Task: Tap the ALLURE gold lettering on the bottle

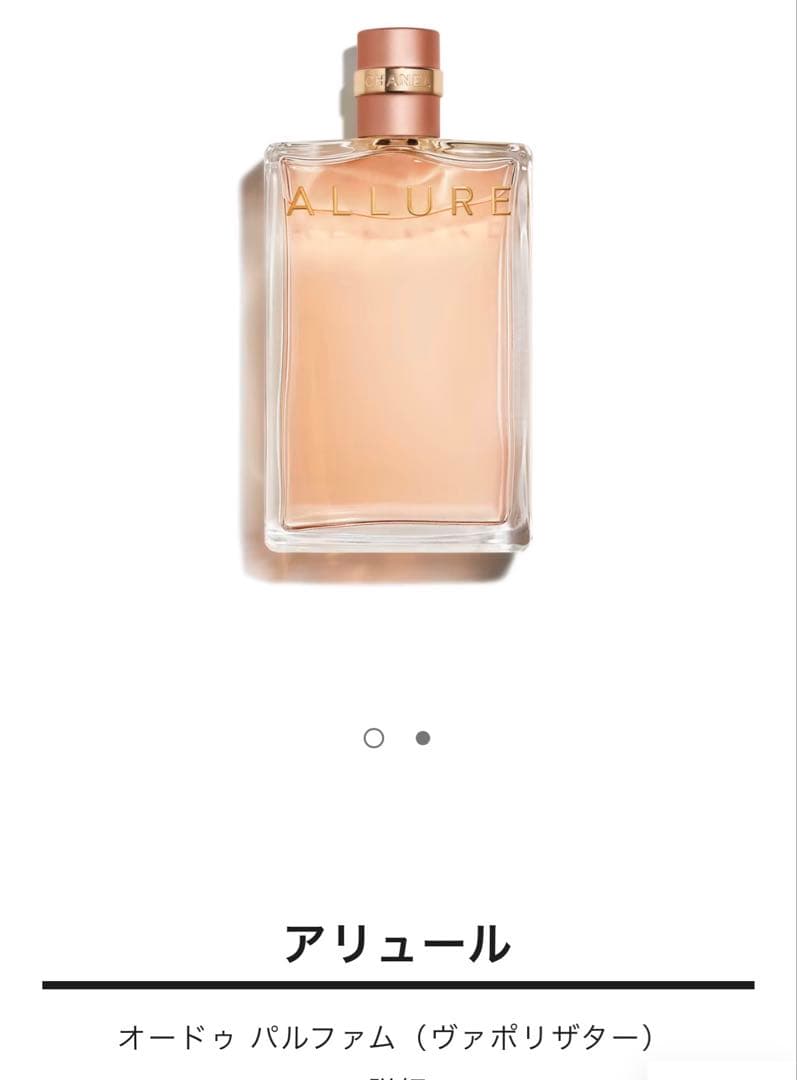Action: coord(400,200)
